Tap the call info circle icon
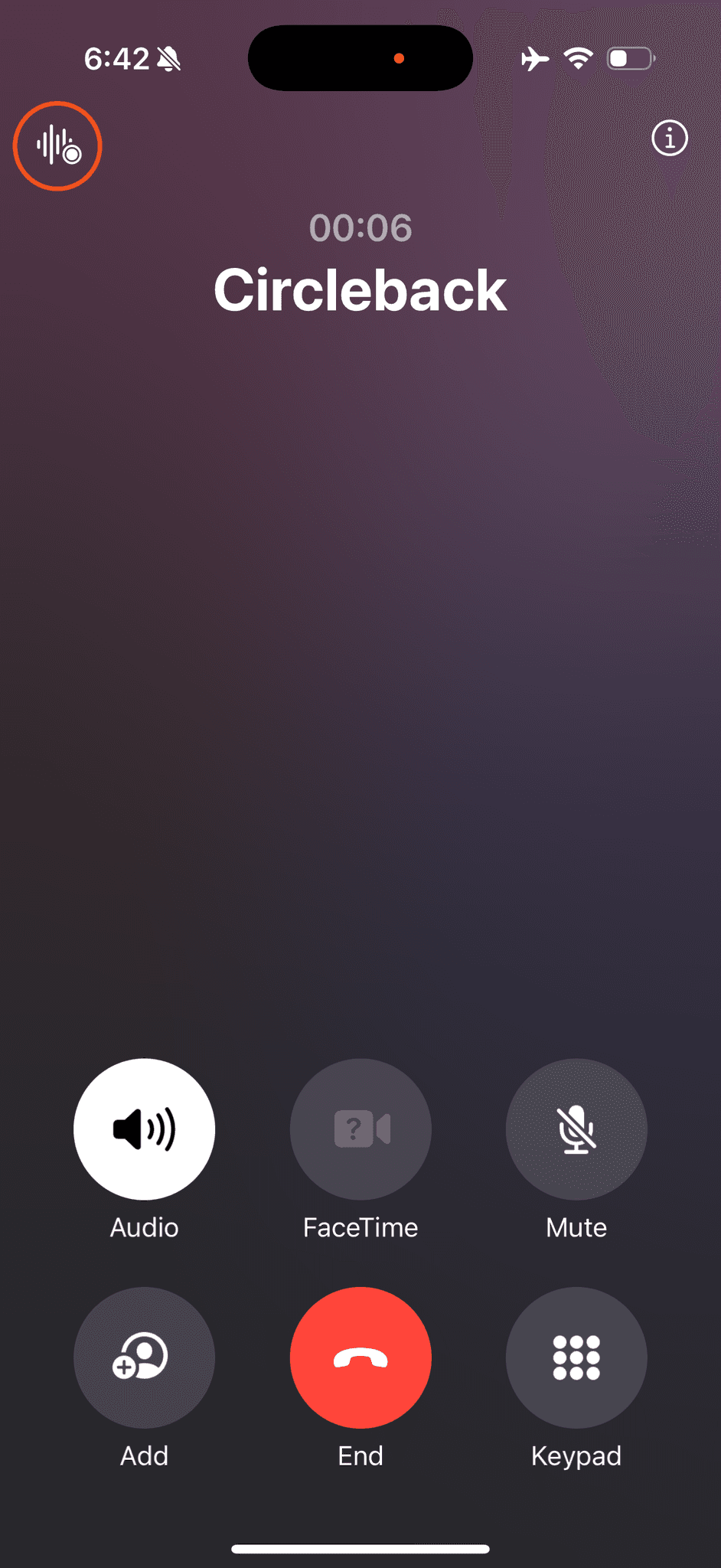 pos(669,138)
